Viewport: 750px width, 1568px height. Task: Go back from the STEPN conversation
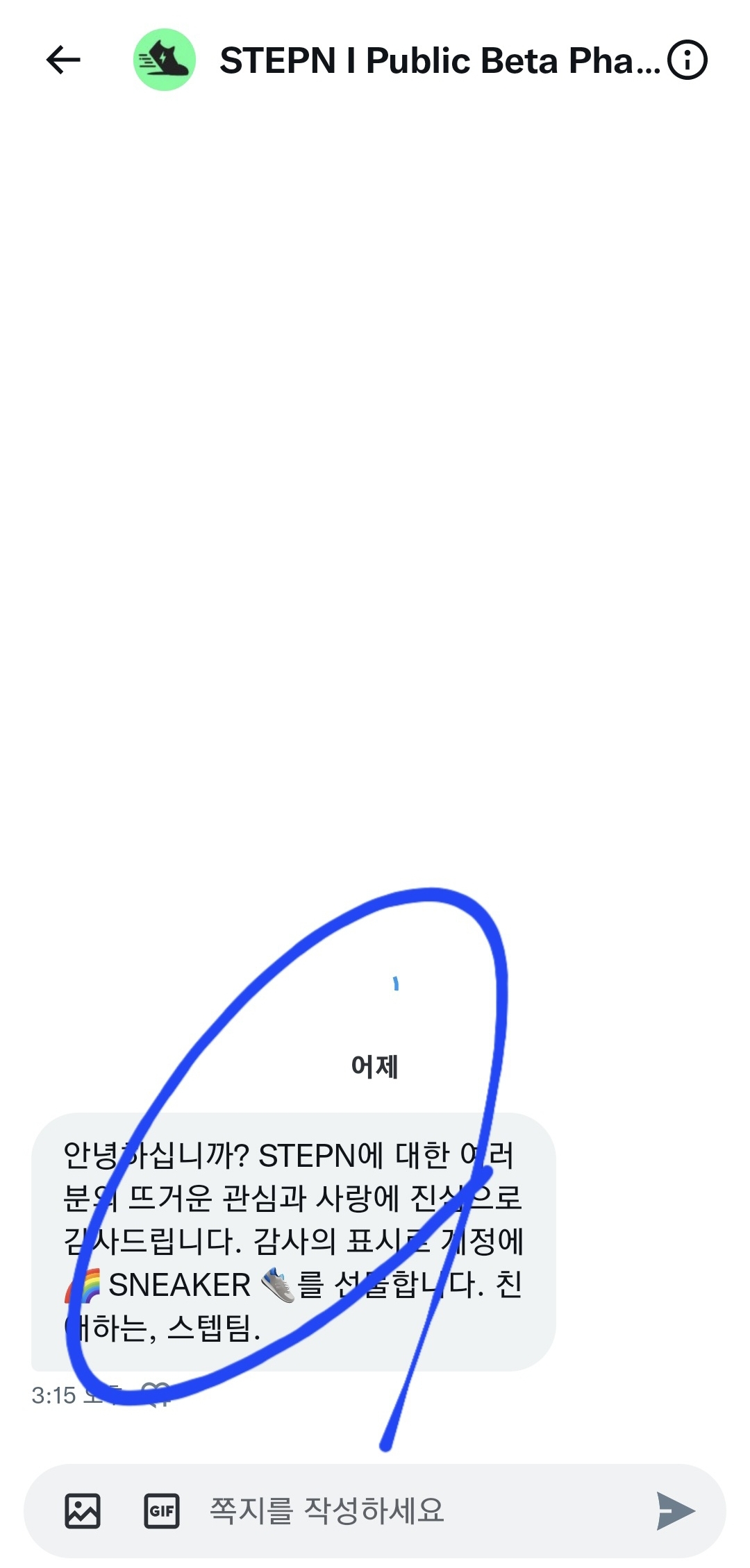[63, 60]
